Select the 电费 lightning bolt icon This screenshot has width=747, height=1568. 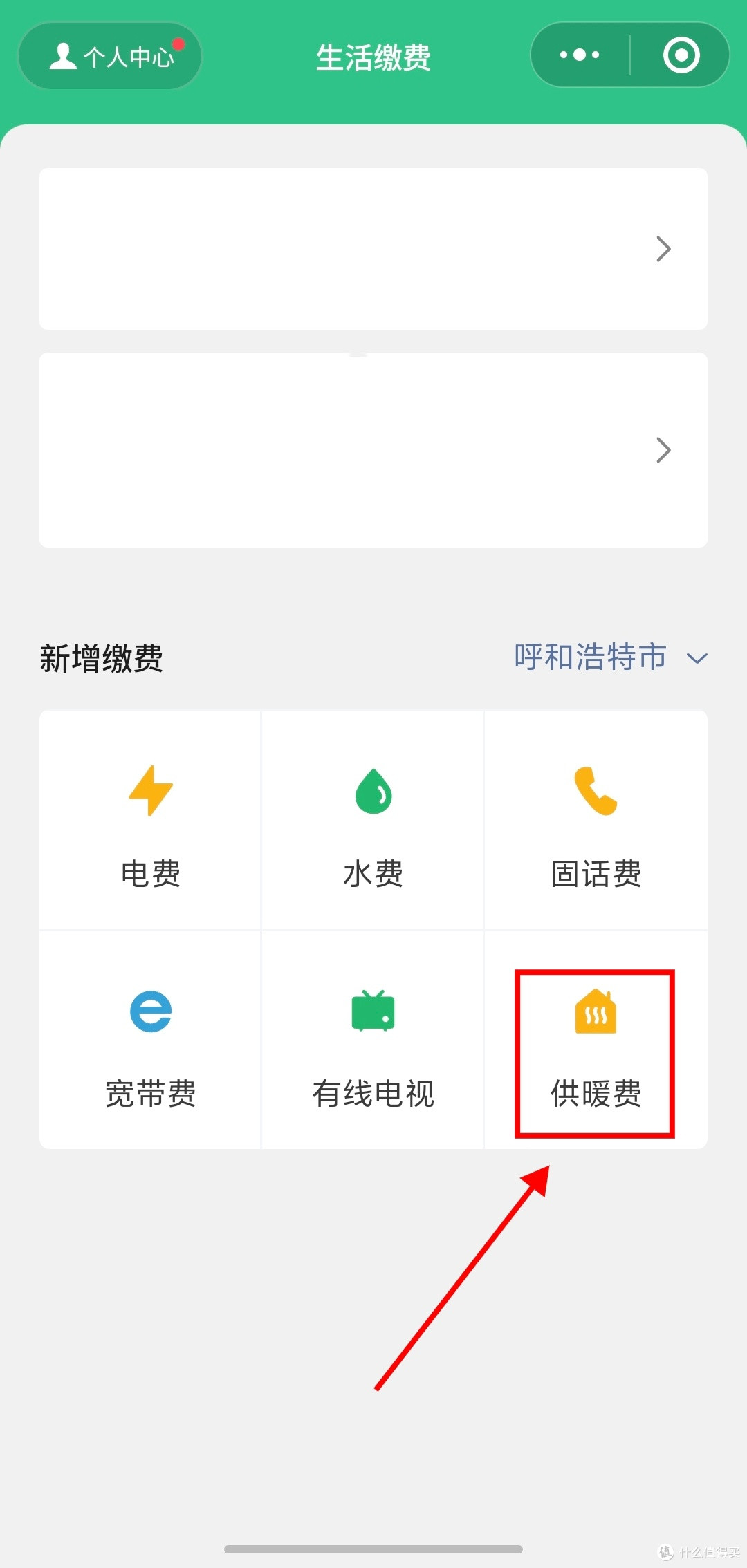click(x=151, y=792)
